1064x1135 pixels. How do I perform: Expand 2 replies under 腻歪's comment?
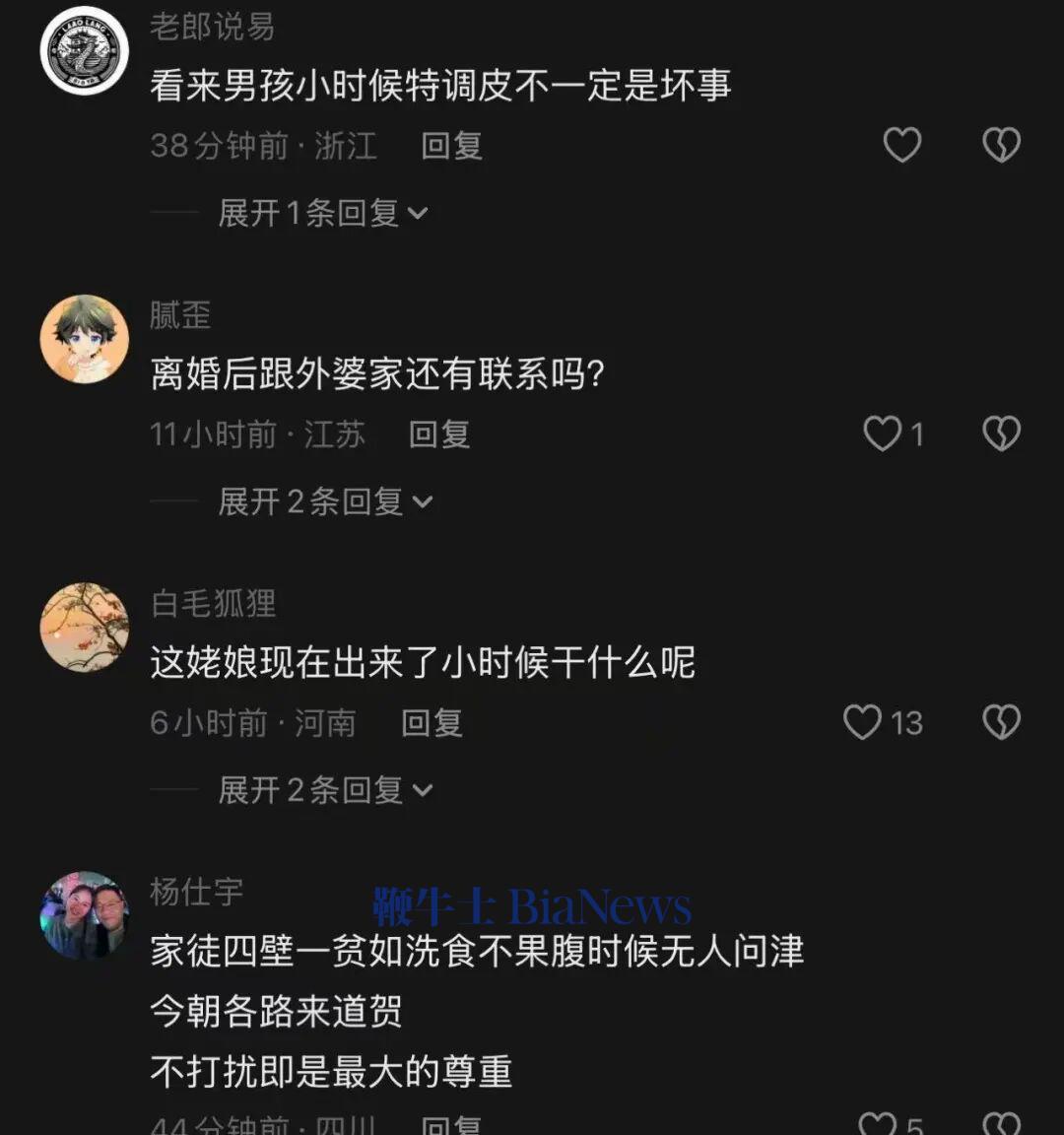pos(326,501)
